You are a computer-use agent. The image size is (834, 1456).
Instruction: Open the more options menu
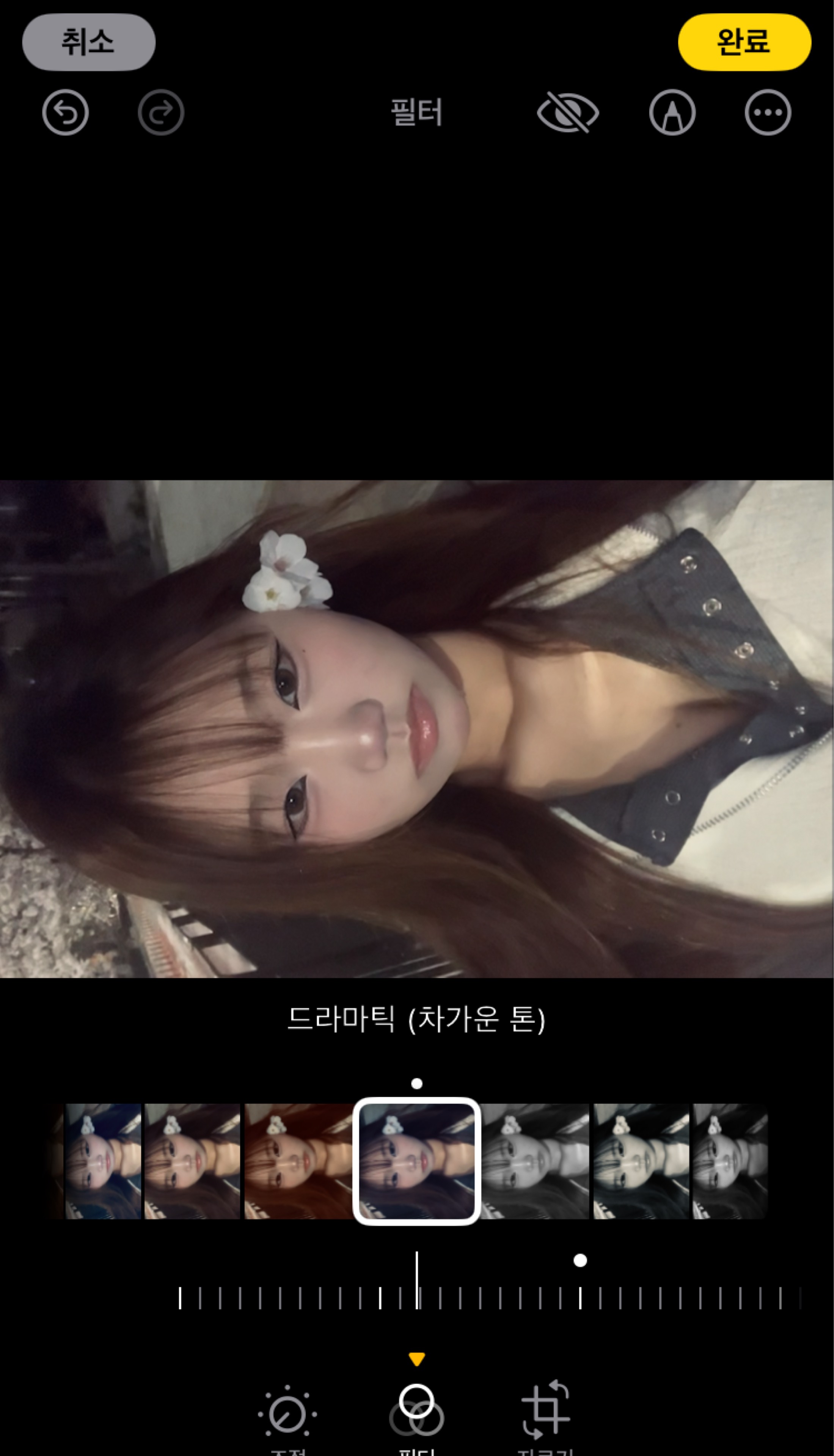tap(767, 112)
